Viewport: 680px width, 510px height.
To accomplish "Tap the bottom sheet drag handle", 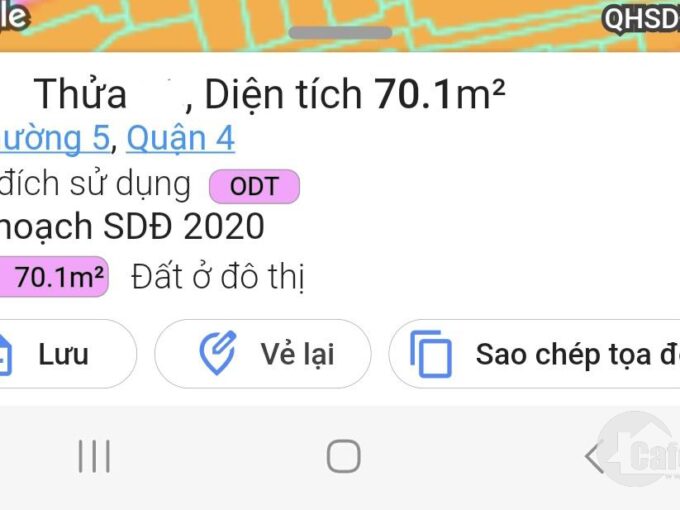I will 339,32.
